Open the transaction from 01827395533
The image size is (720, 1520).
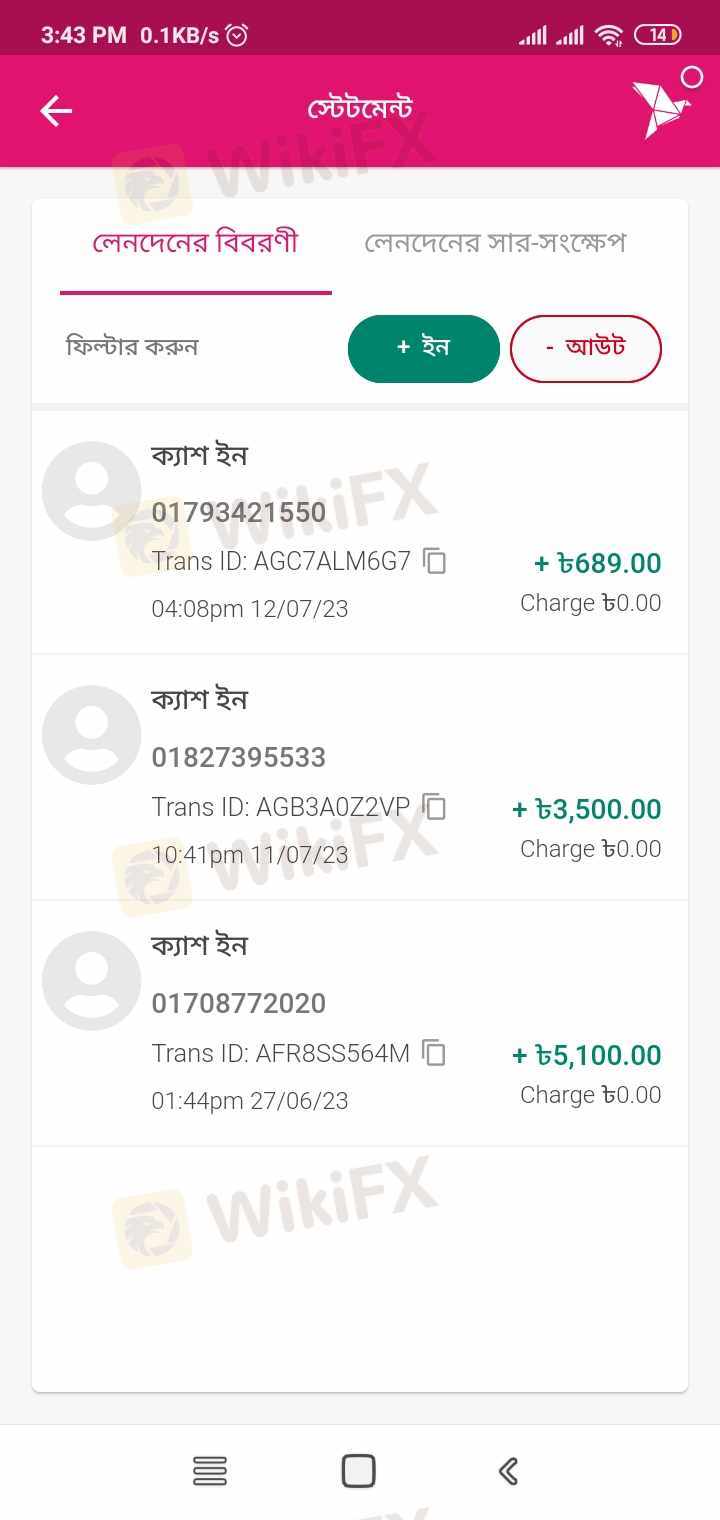[x=360, y=778]
